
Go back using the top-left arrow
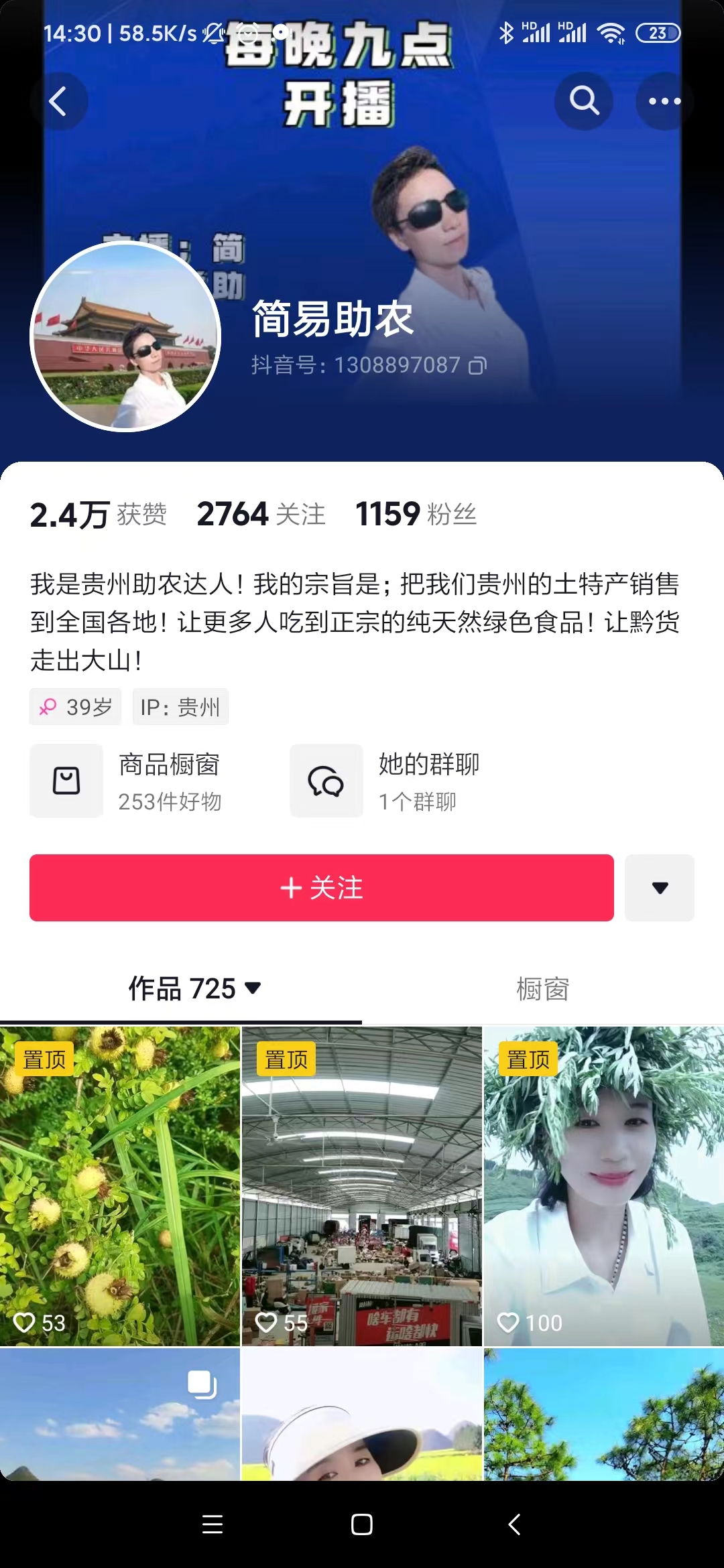pos(59,102)
